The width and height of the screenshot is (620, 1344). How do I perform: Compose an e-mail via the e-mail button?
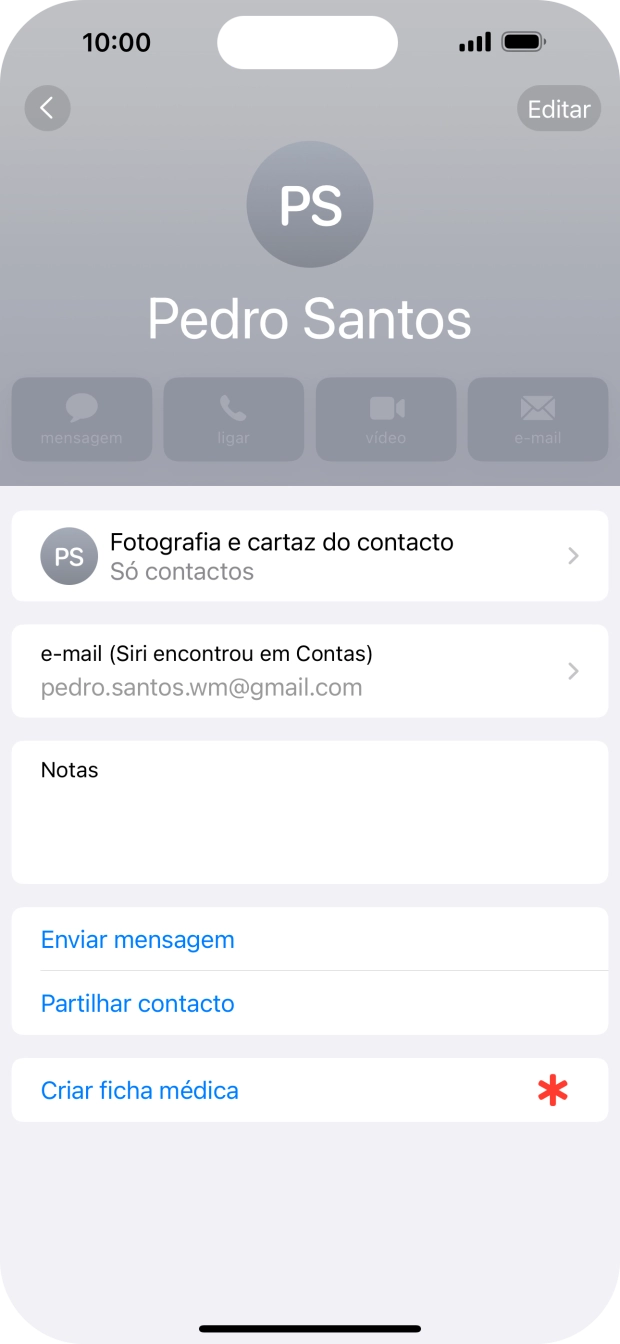(538, 419)
